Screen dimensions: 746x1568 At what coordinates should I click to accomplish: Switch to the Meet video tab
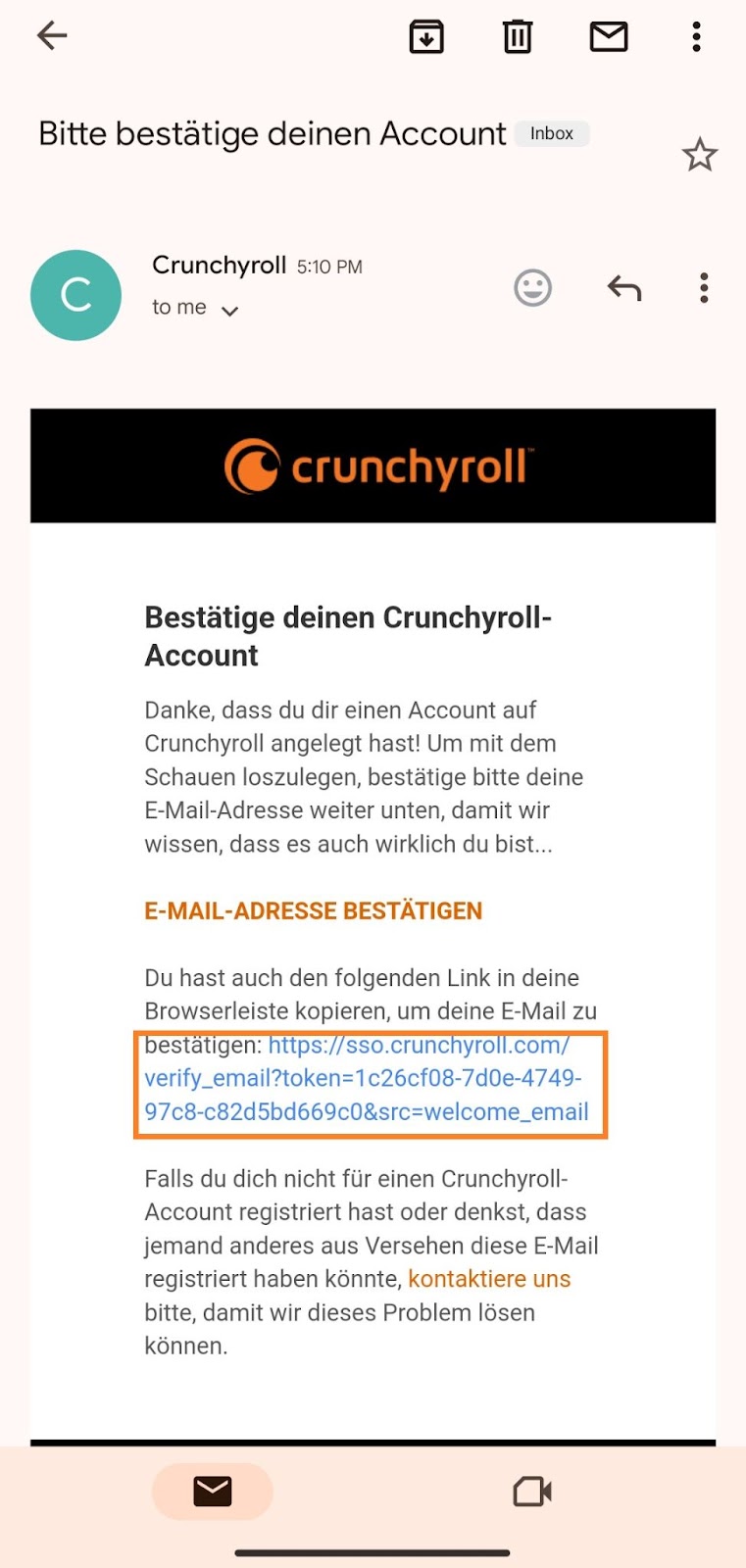[x=532, y=1492]
